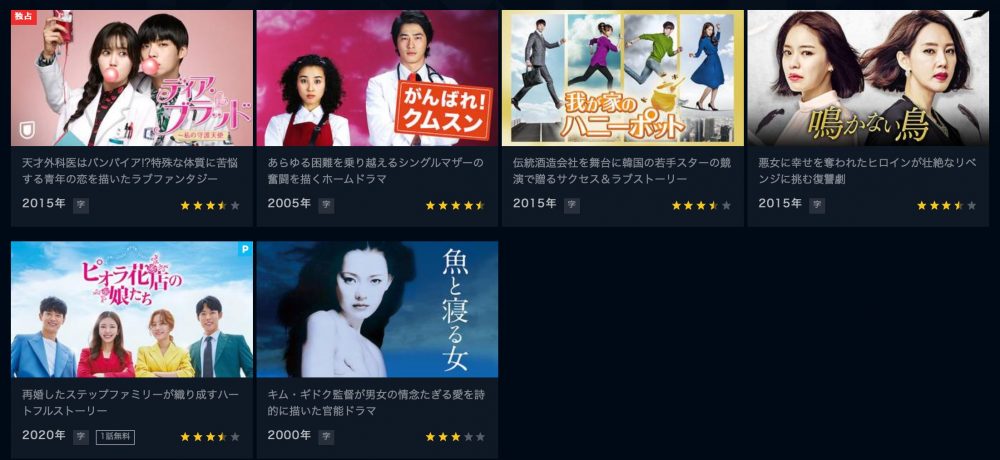This screenshot has width=1000, height=460.
Task: Open the がんばれ!クムスン drama card
Action: (377, 79)
